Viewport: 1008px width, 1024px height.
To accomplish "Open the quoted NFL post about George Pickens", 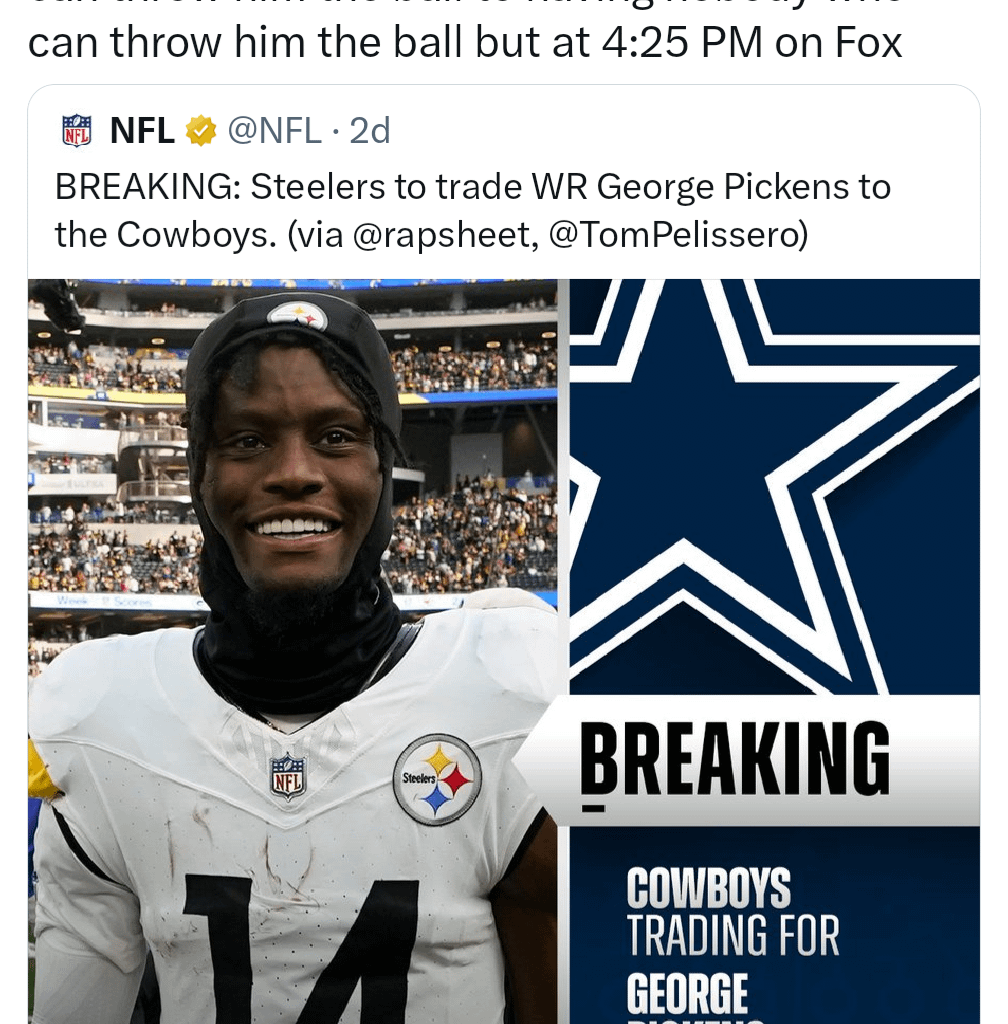I will (472, 210).
